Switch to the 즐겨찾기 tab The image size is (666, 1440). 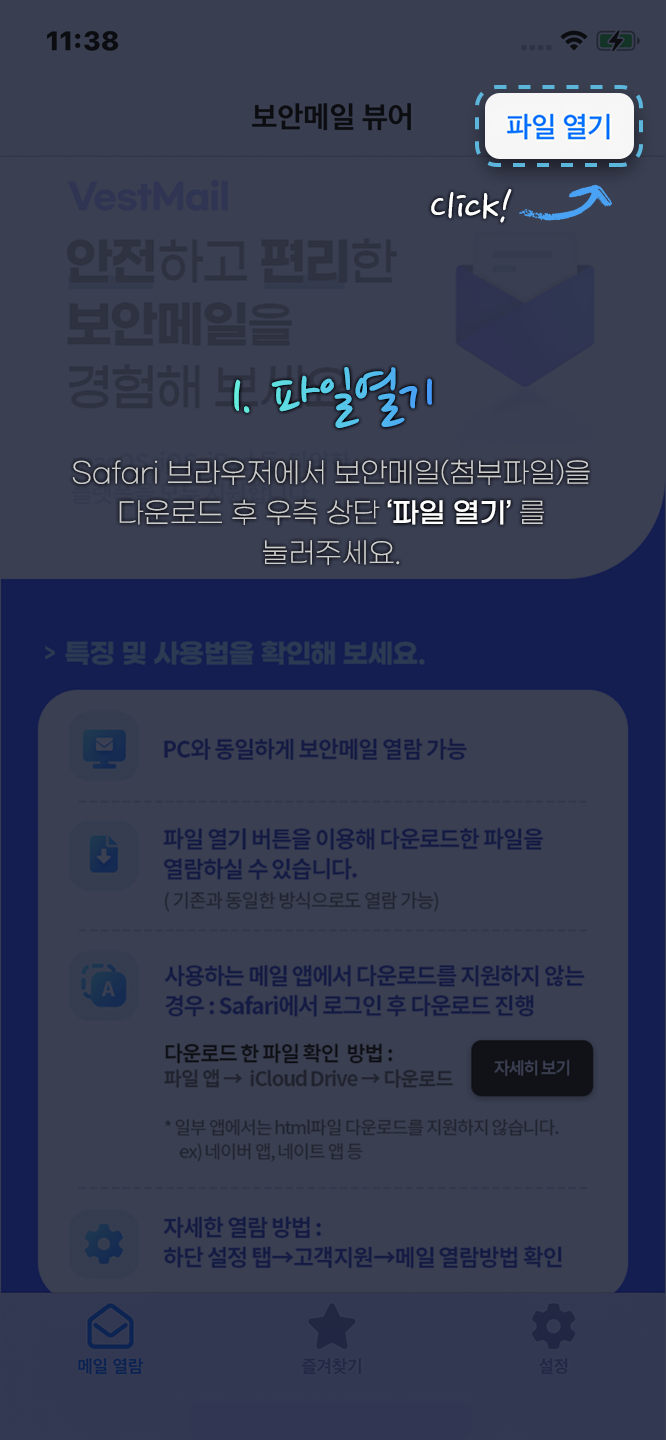tap(332, 1338)
